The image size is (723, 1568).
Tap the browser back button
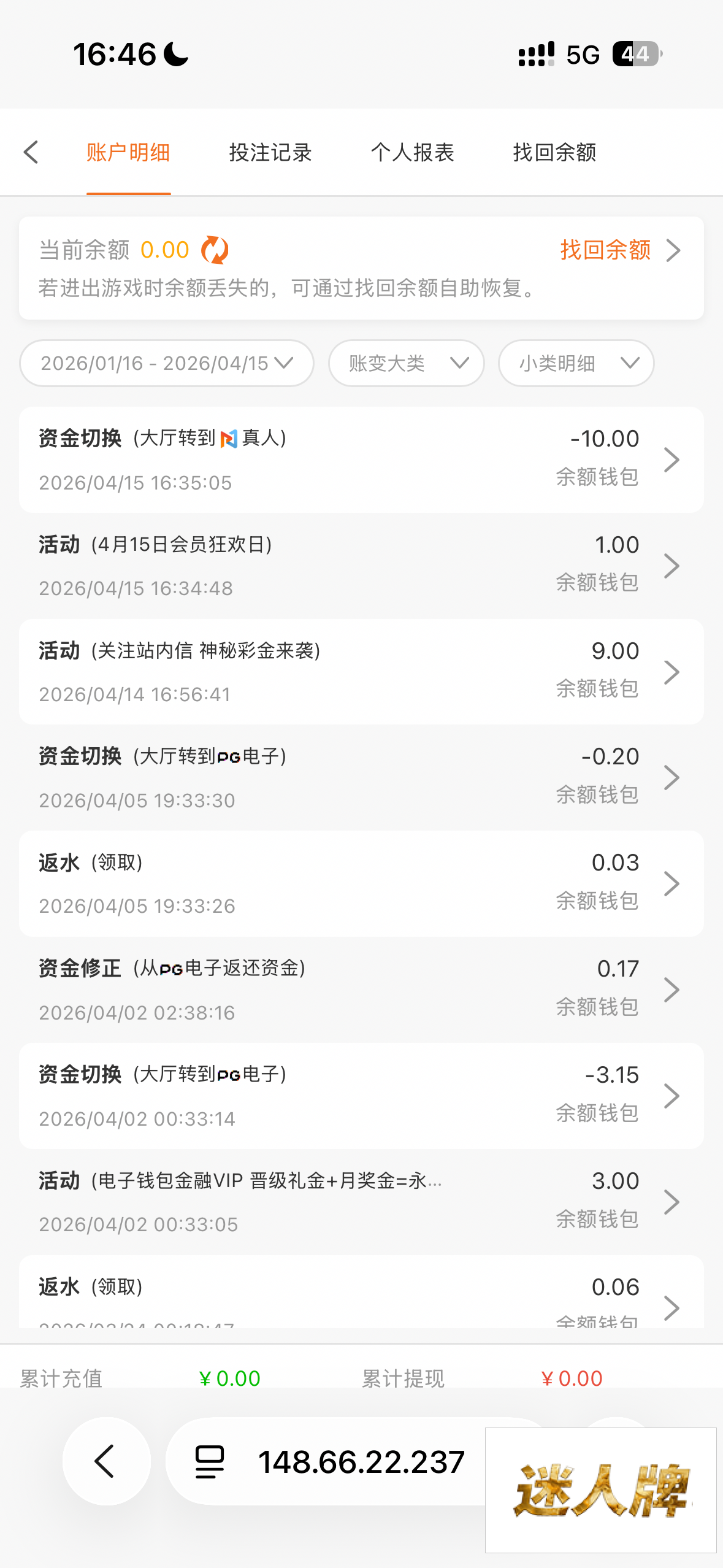pyautogui.click(x=106, y=1461)
